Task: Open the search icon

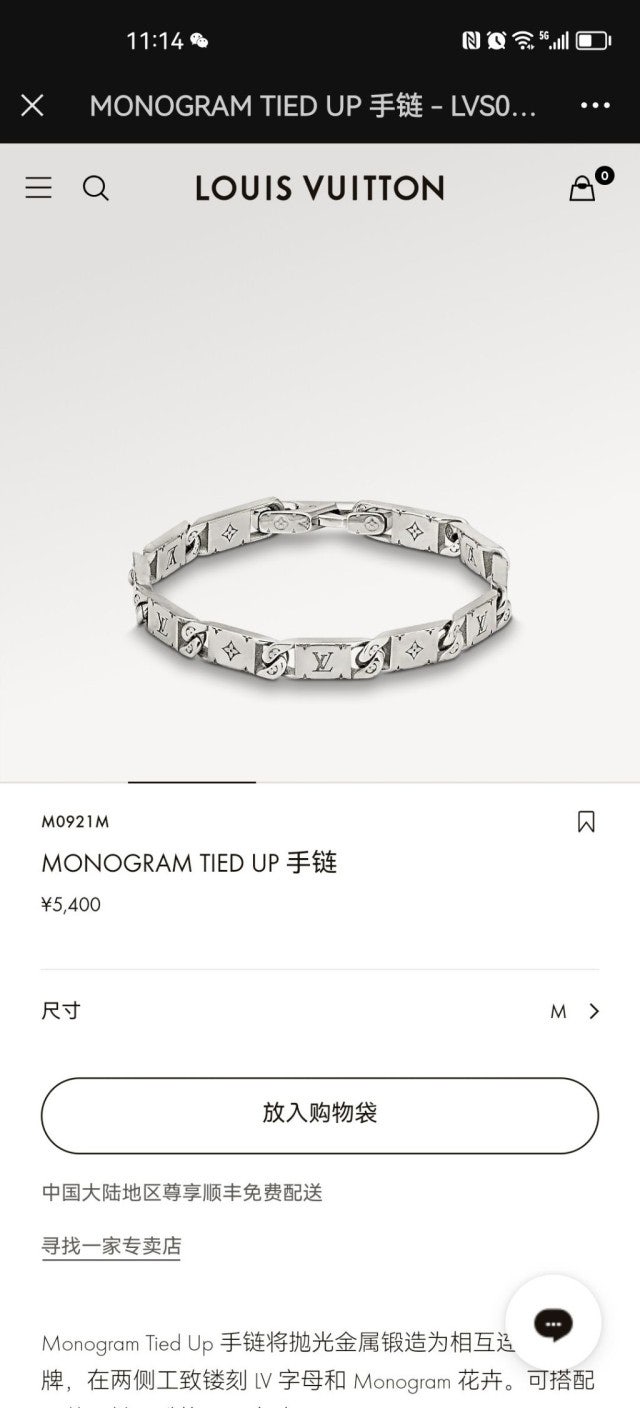Action: click(x=96, y=188)
